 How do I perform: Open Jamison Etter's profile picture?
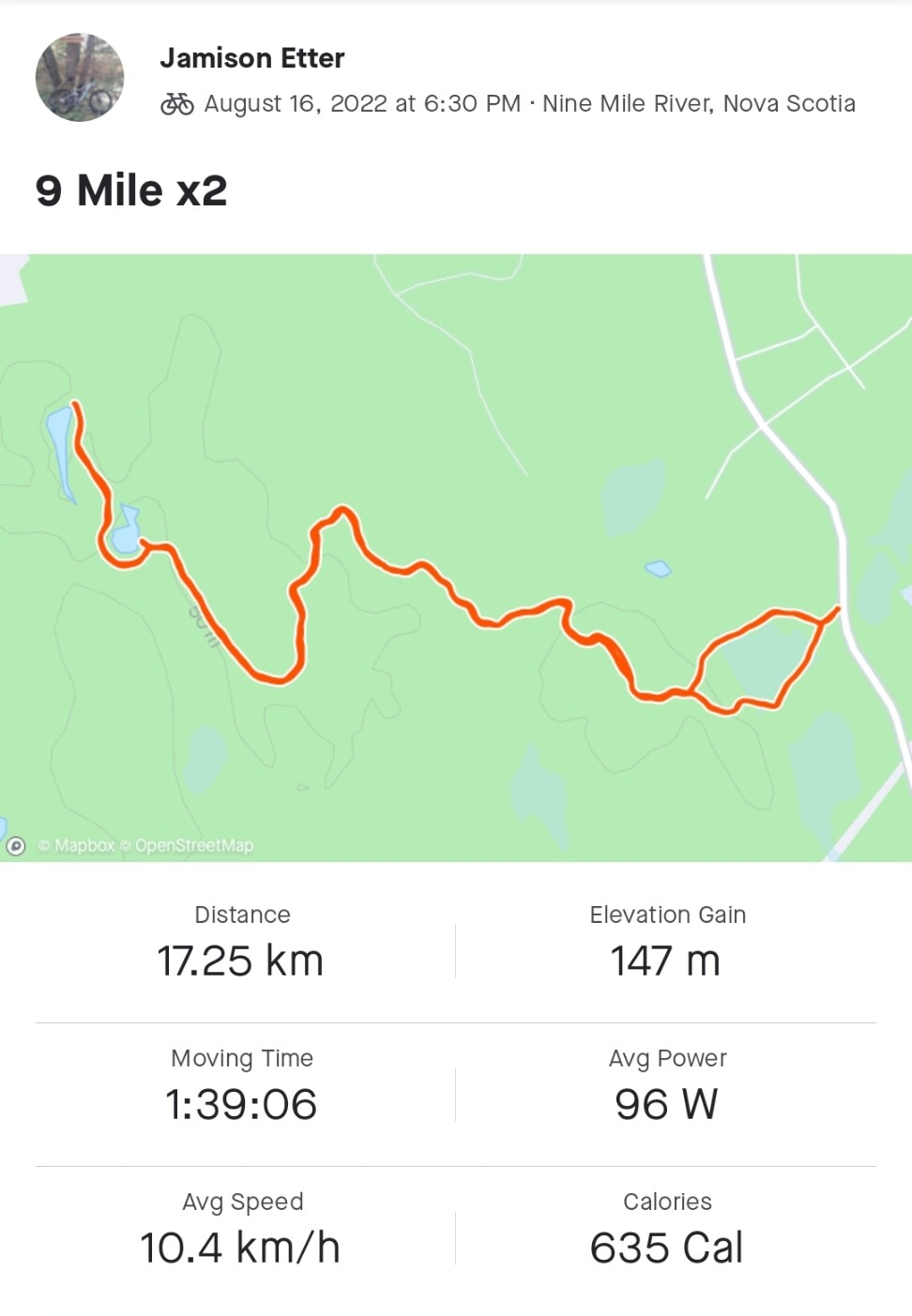tap(80, 78)
